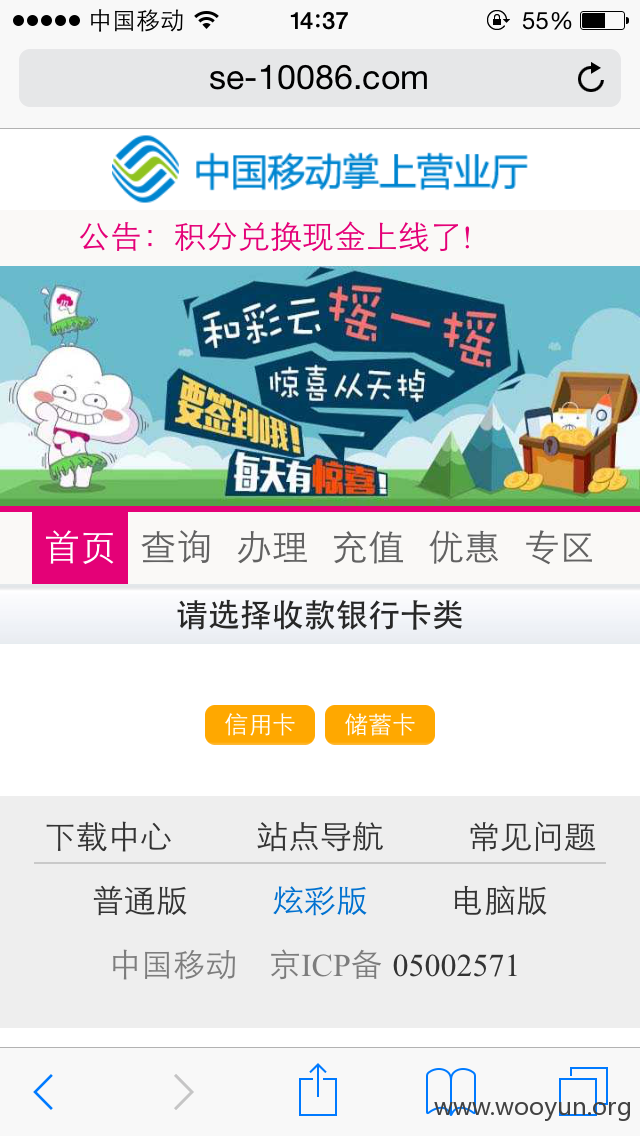The width and height of the screenshot is (640, 1136).
Task: Select the 炫彩版 site version
Action: [x=320, y=901]
